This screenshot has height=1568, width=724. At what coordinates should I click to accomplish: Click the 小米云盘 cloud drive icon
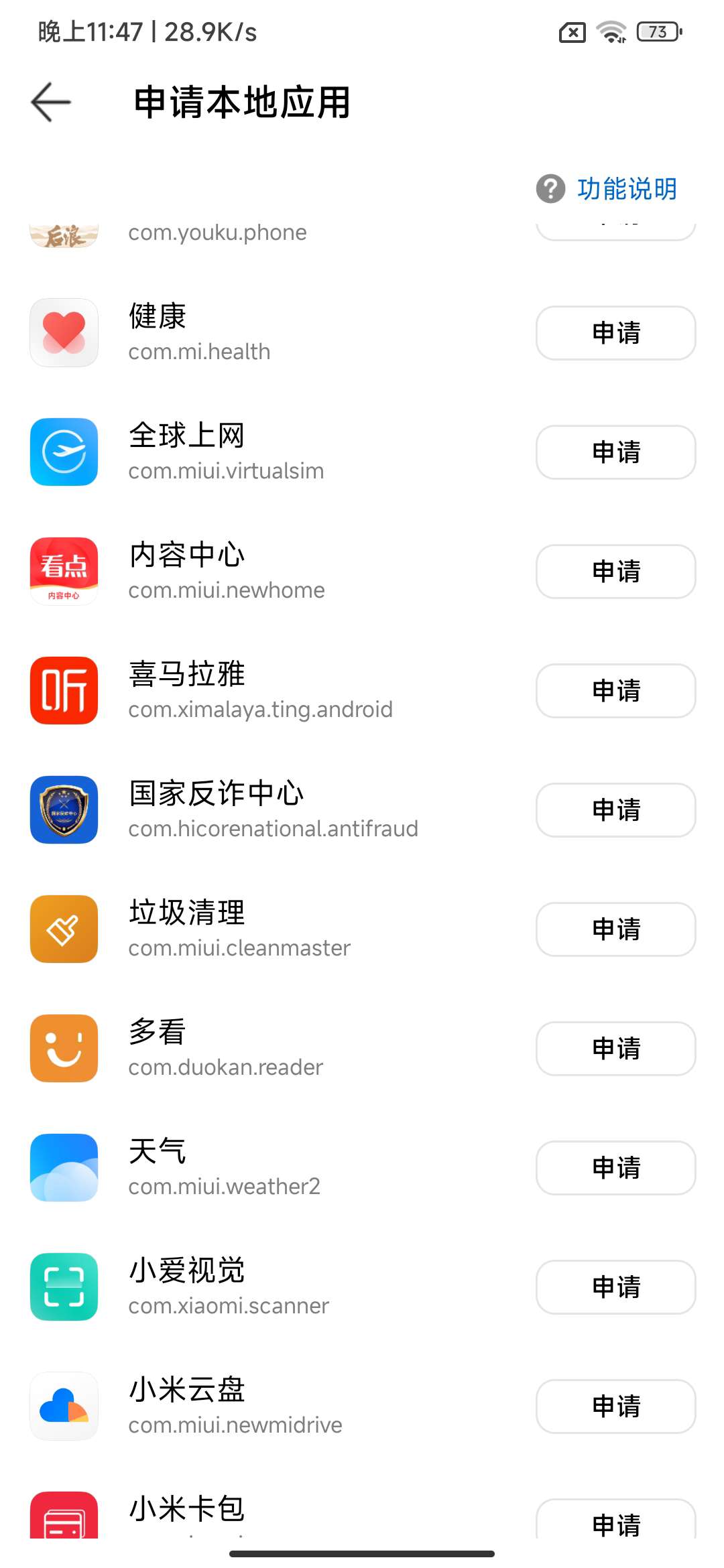(64, 1407)
